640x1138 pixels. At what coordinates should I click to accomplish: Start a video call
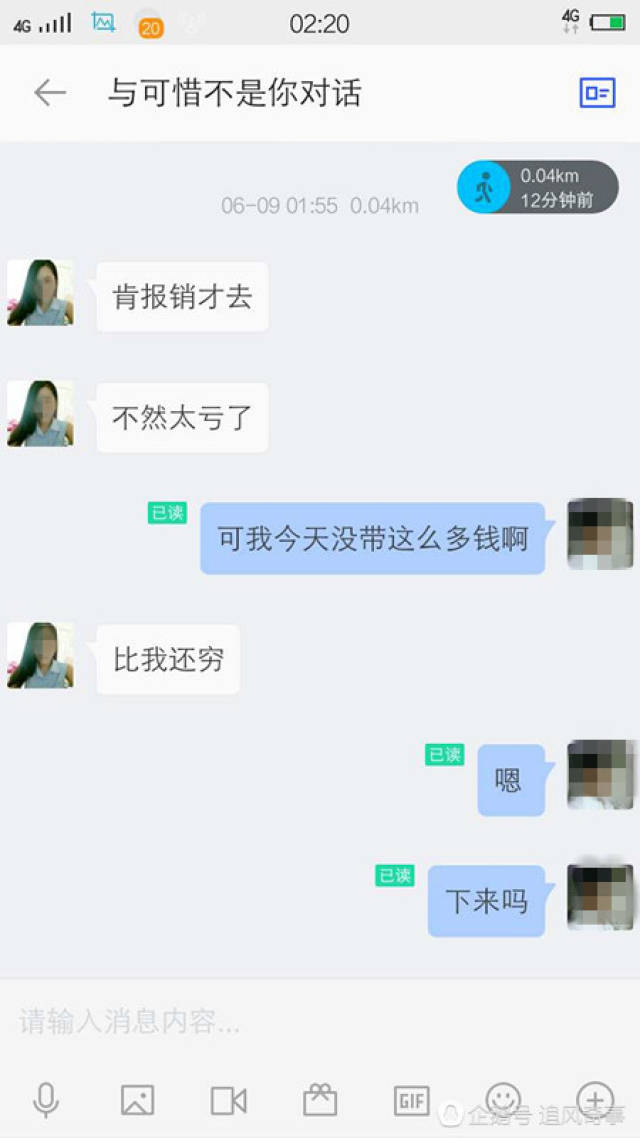pos(229,1100)
